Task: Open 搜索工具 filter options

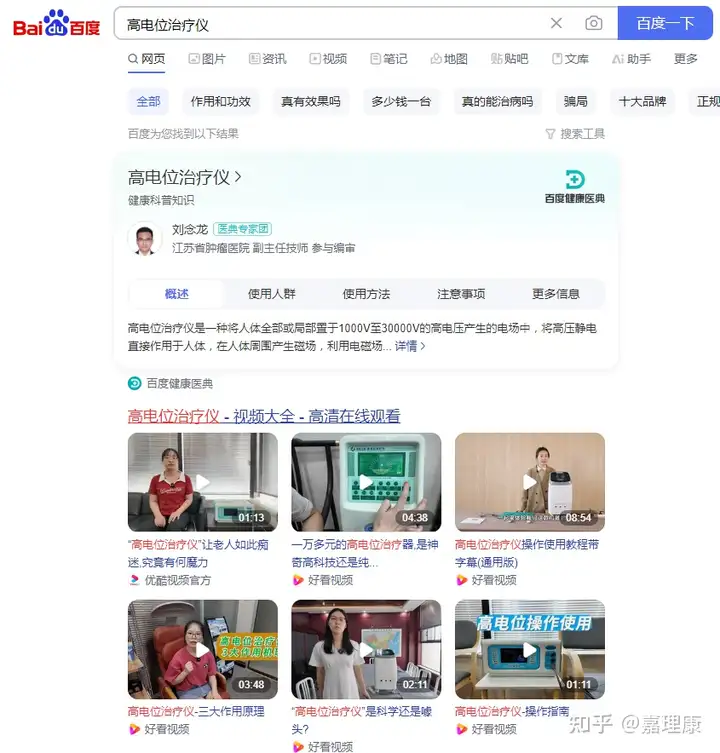Action: 575,134
